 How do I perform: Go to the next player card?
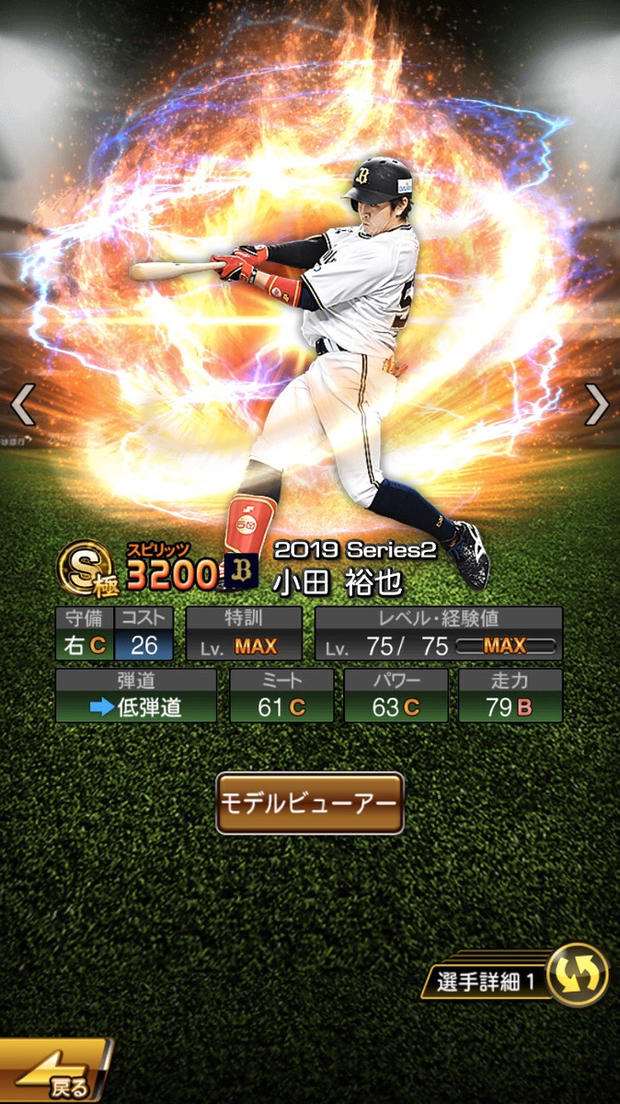597,404
